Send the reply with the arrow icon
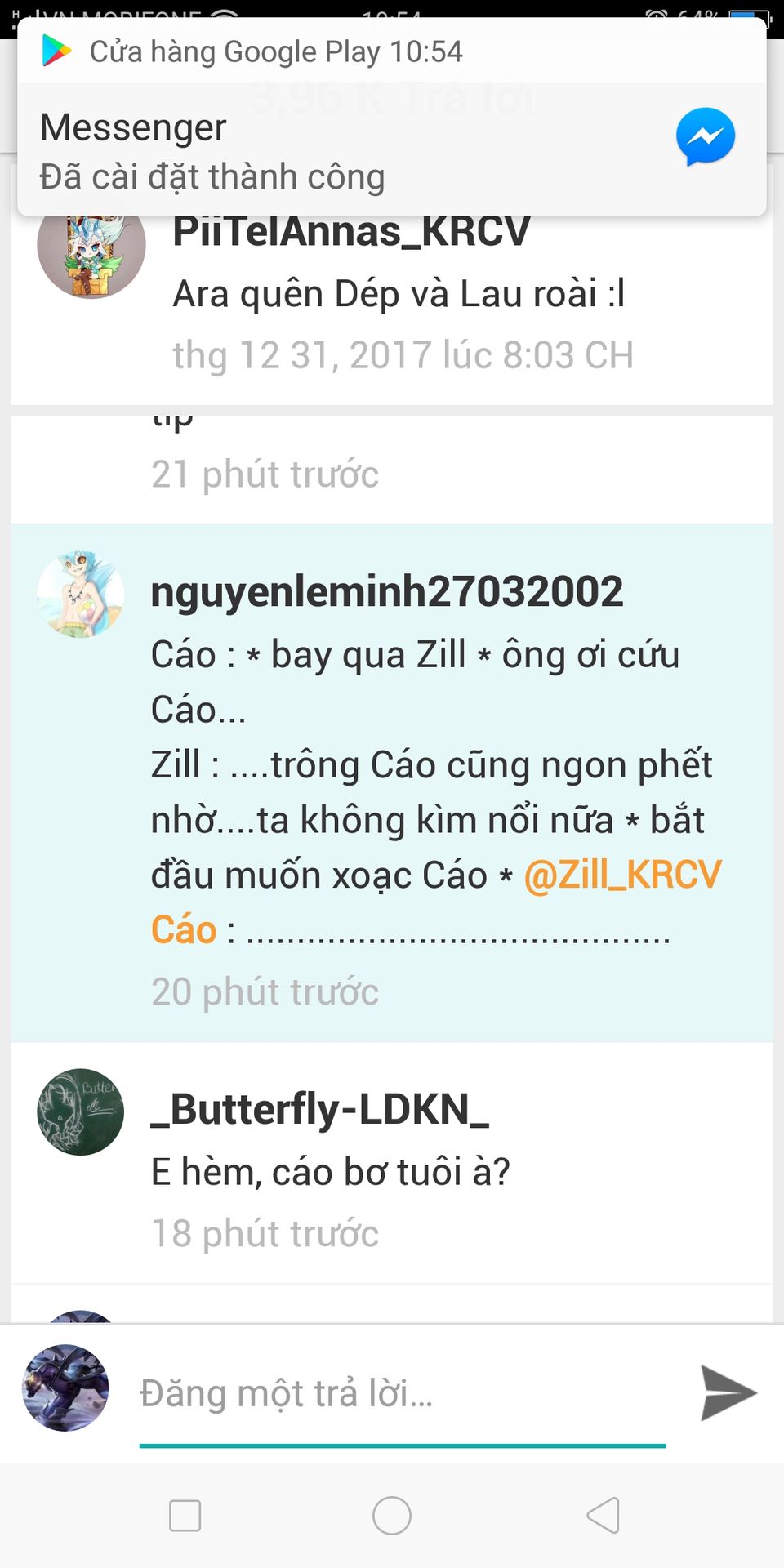 (x=728, y=1392)
